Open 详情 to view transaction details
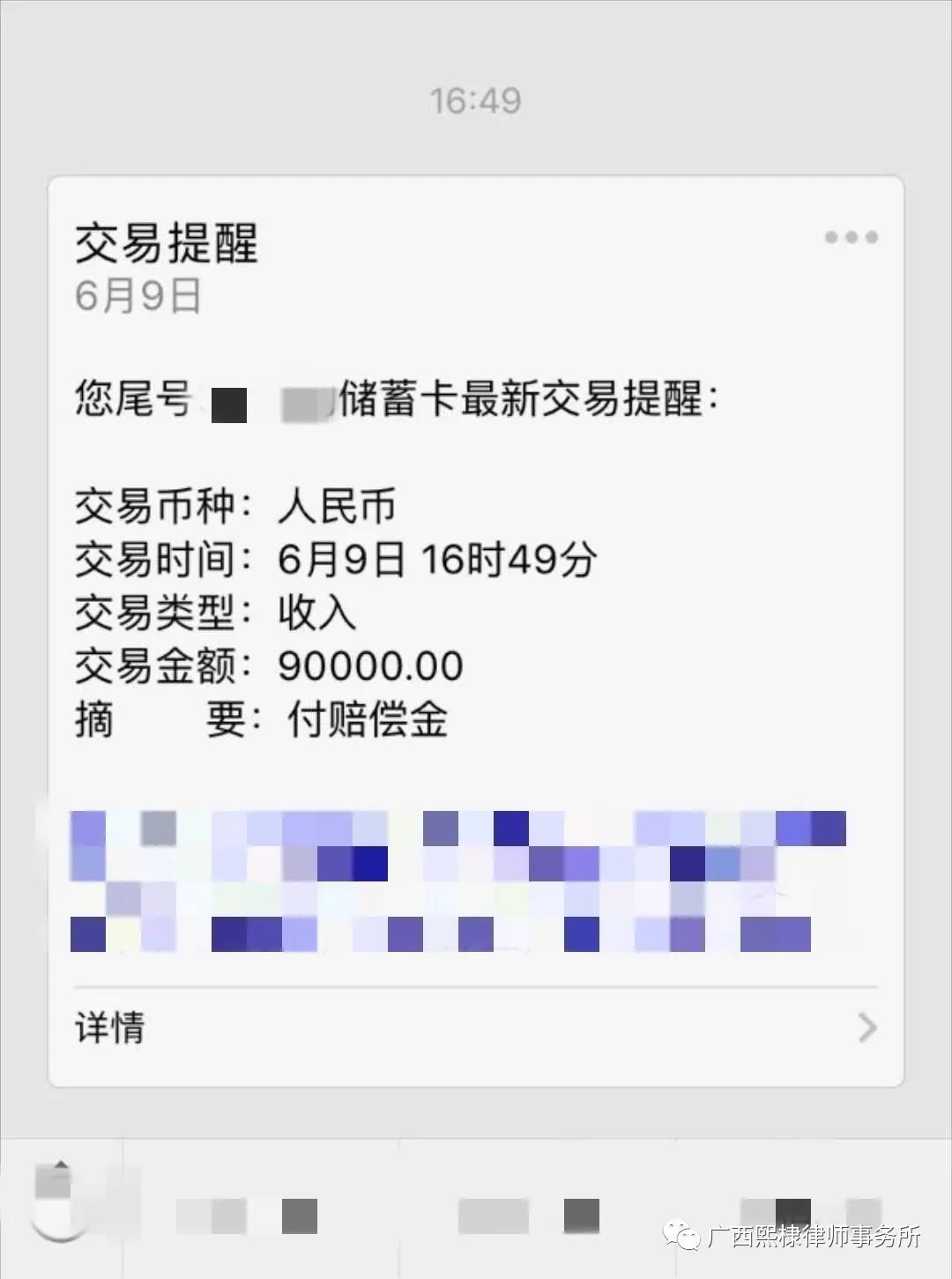Screen dimensions: 952x1279 click(x=476, y=1028)
